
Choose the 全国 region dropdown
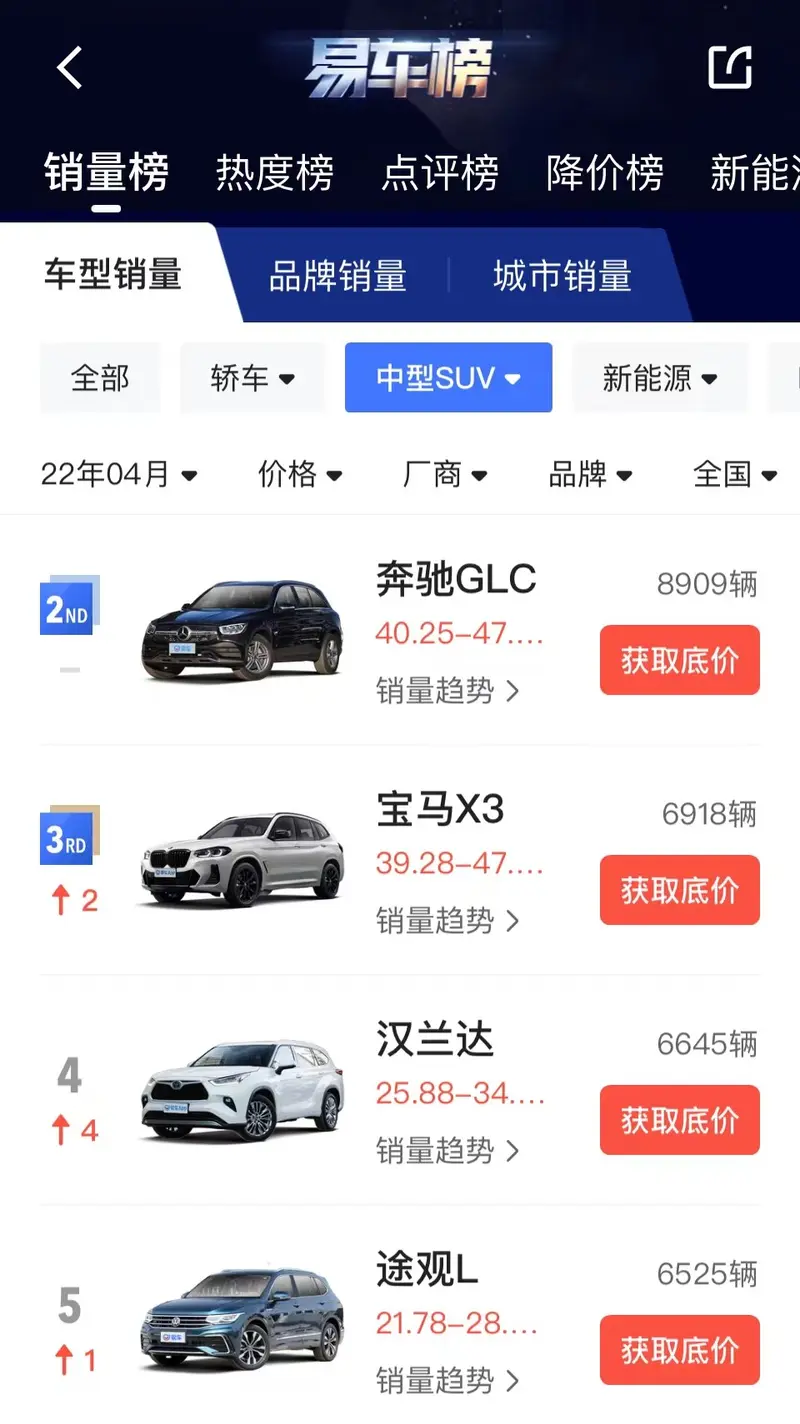coord(735,474)
